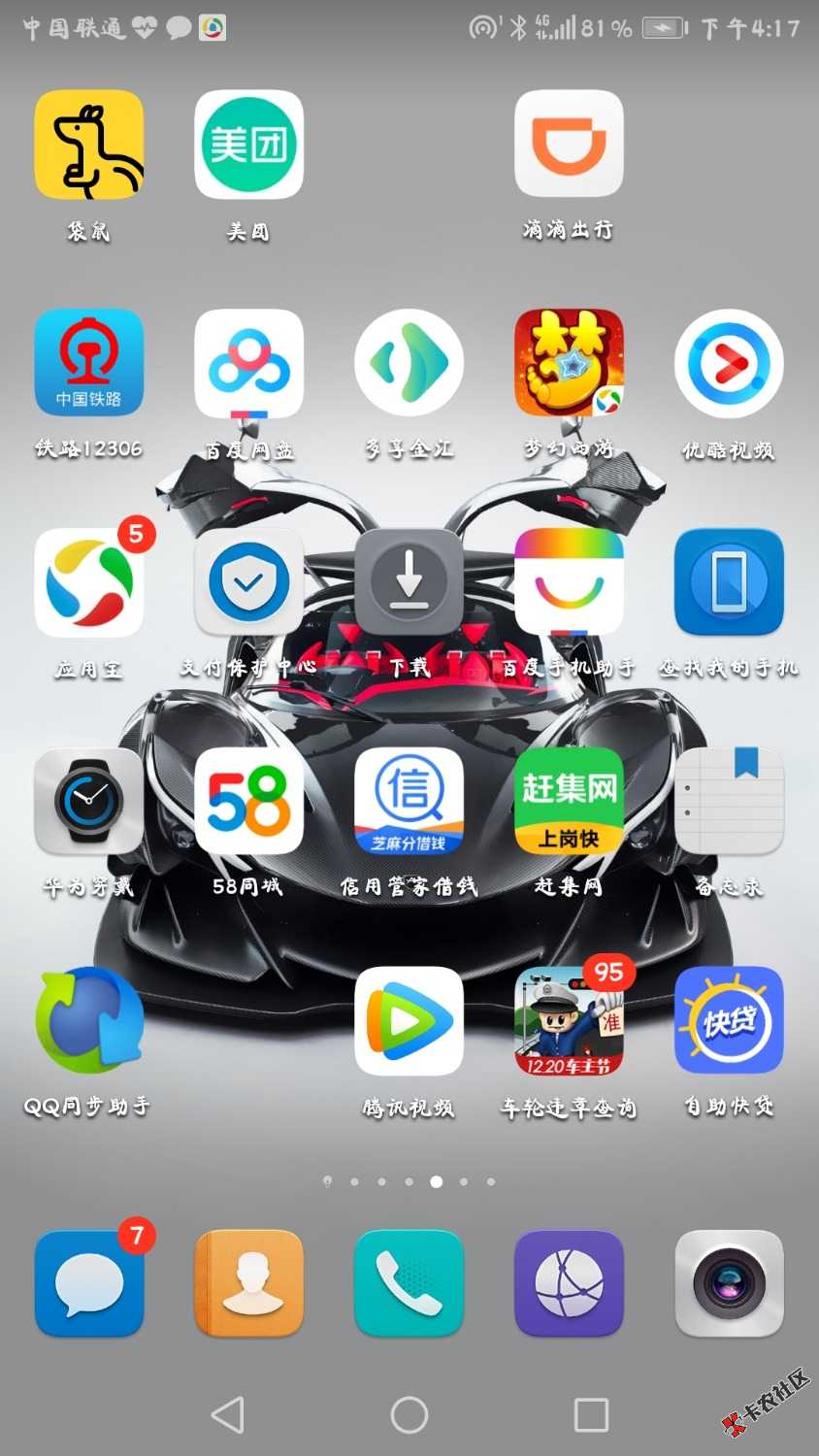
Task: Open the 美团 app
Action: pyautogui.click(x=248, y=146)
